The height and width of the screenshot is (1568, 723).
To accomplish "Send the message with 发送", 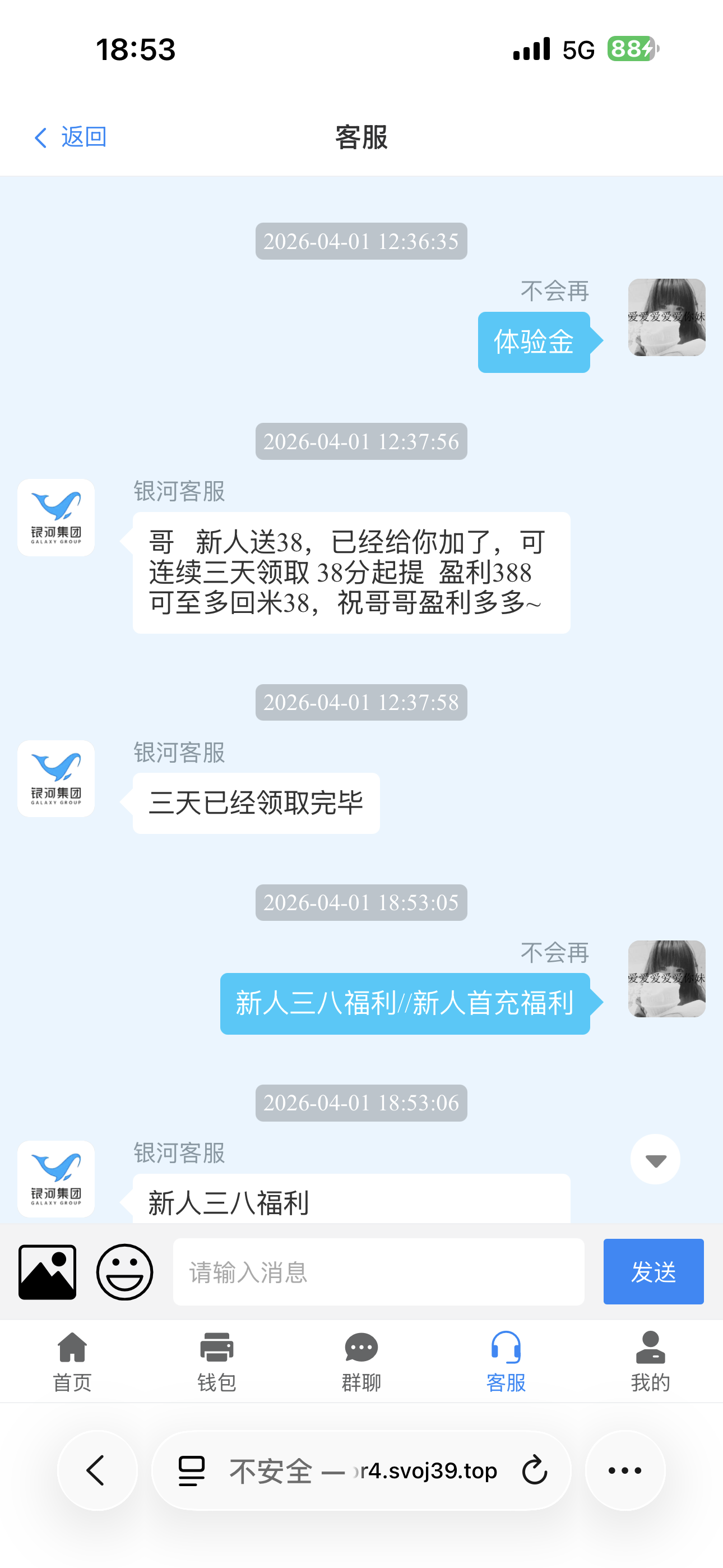I will [653, 1271].
